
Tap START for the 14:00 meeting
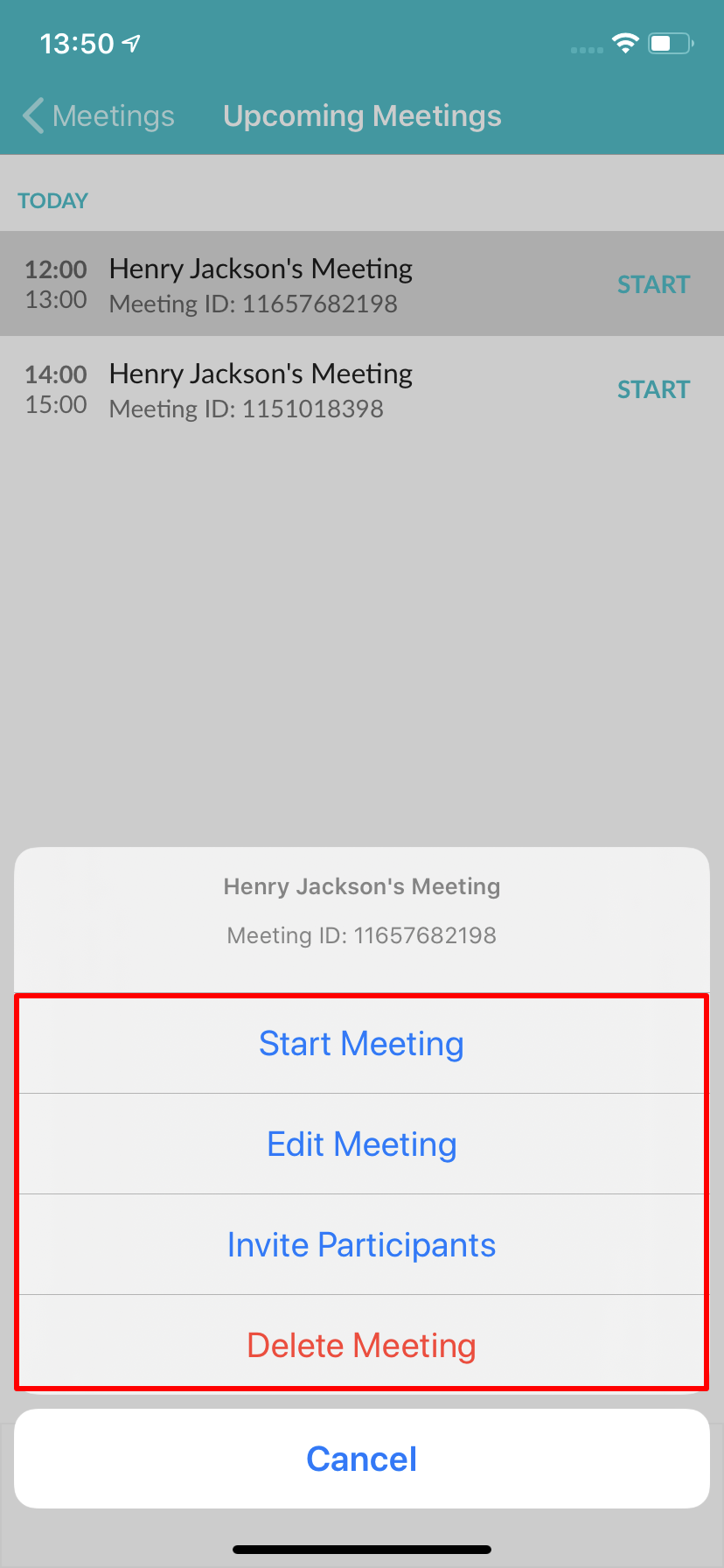pos(653,389)
